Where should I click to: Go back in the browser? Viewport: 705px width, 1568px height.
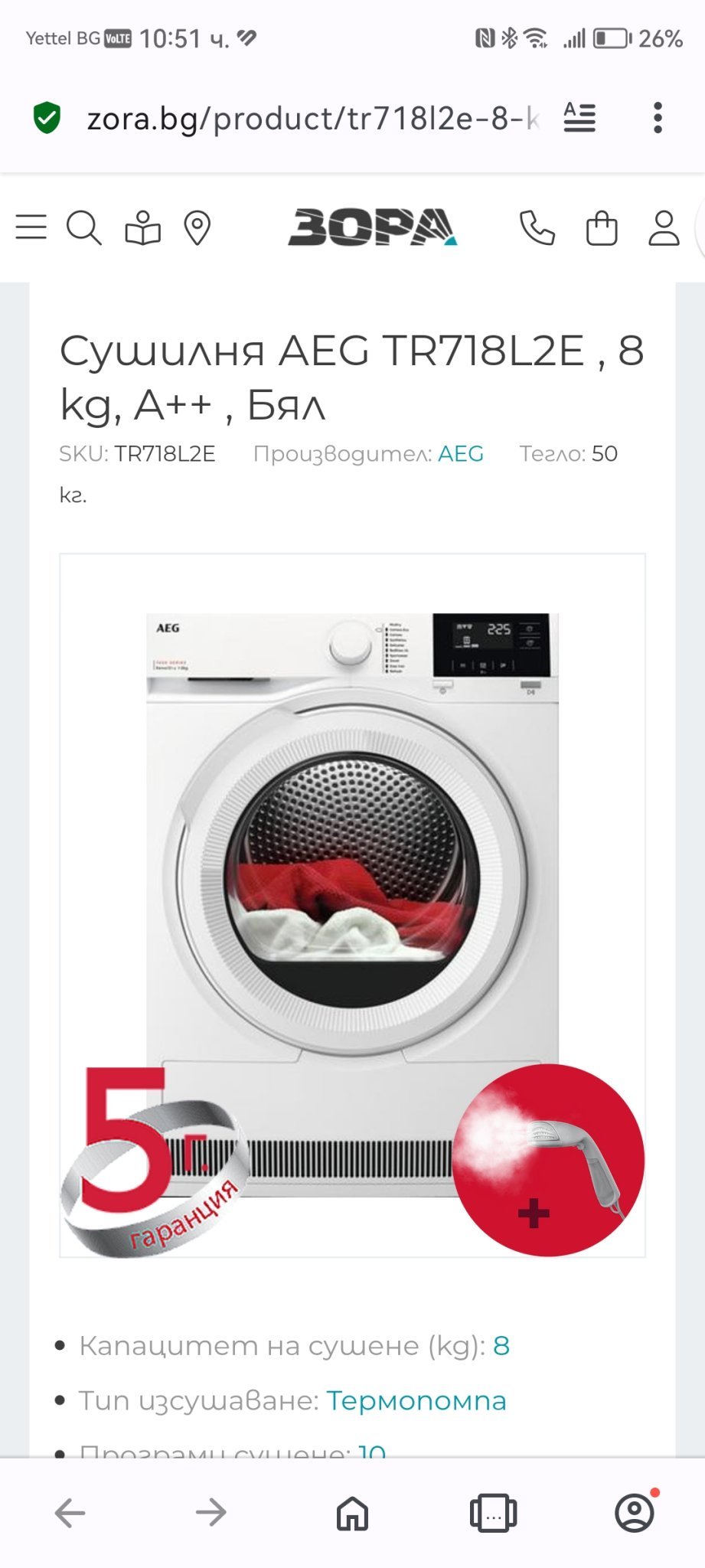tap(70, 1512)
